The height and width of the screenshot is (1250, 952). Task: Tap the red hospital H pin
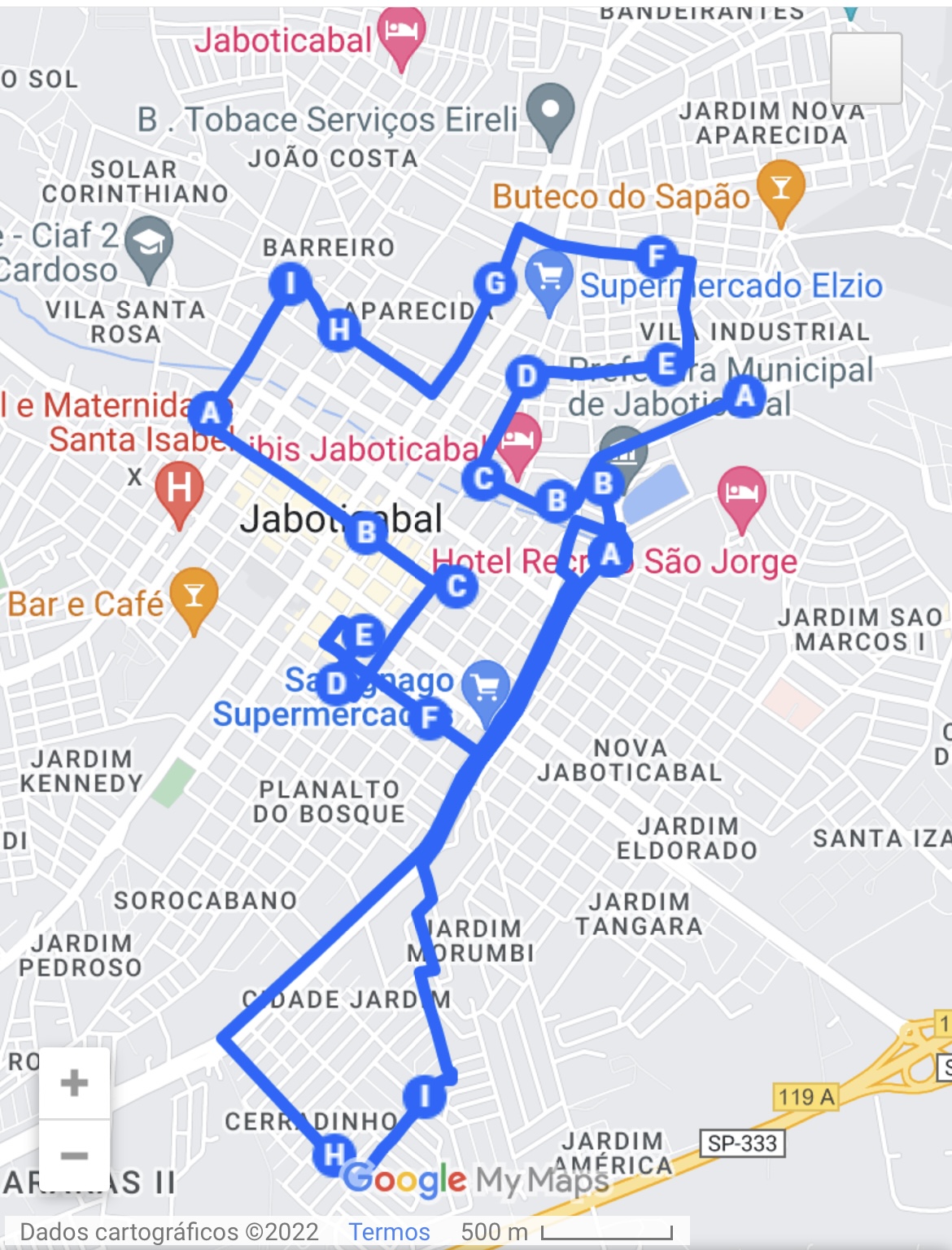179,490
